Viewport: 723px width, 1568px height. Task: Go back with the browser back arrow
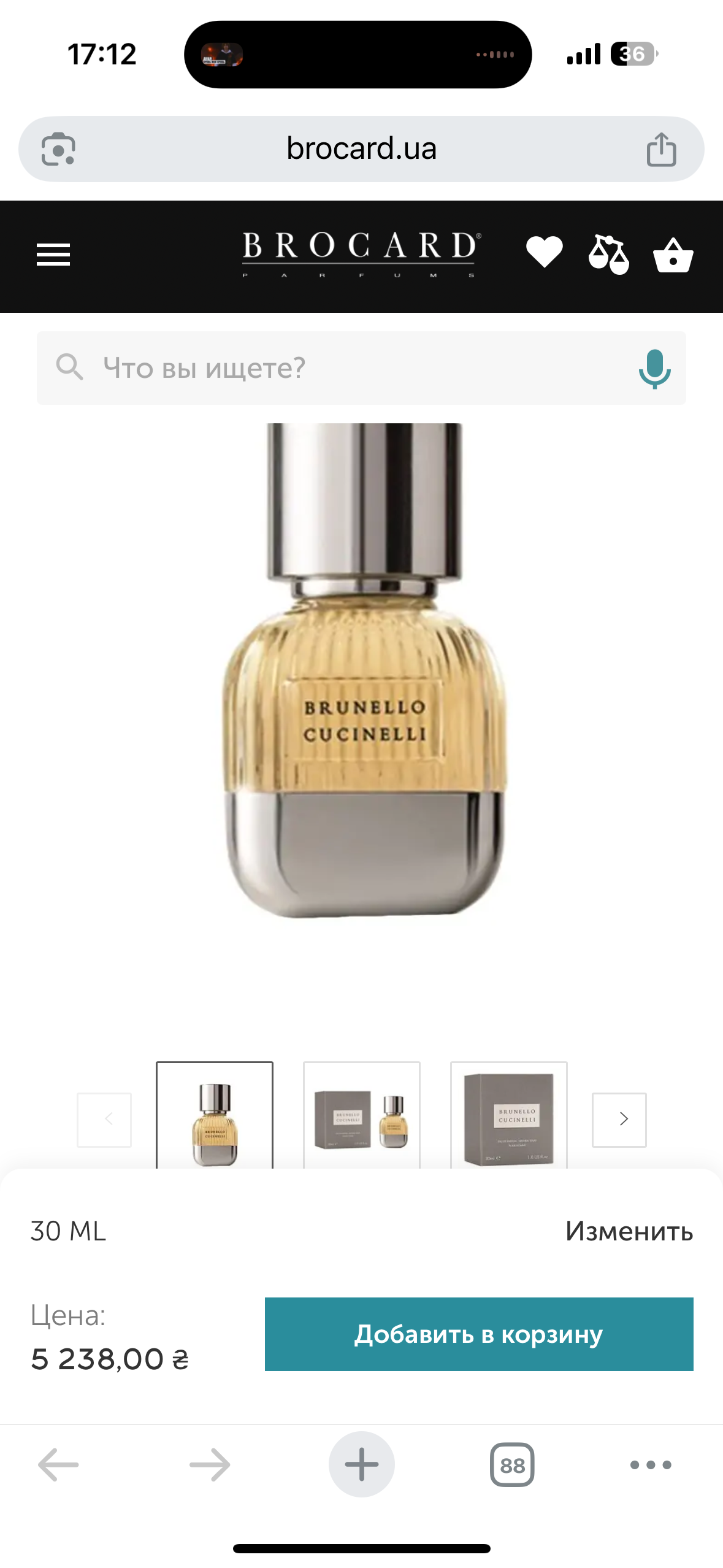coord(58,1464)
